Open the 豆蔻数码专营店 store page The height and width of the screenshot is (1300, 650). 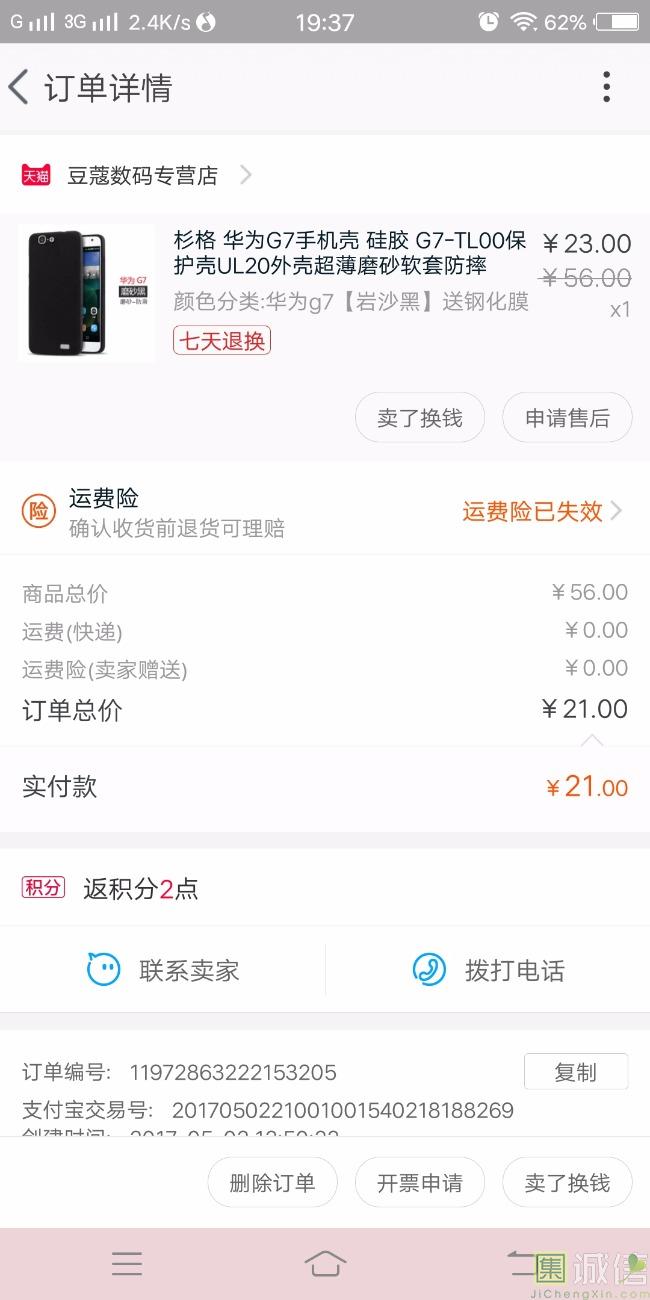(136, 175)
